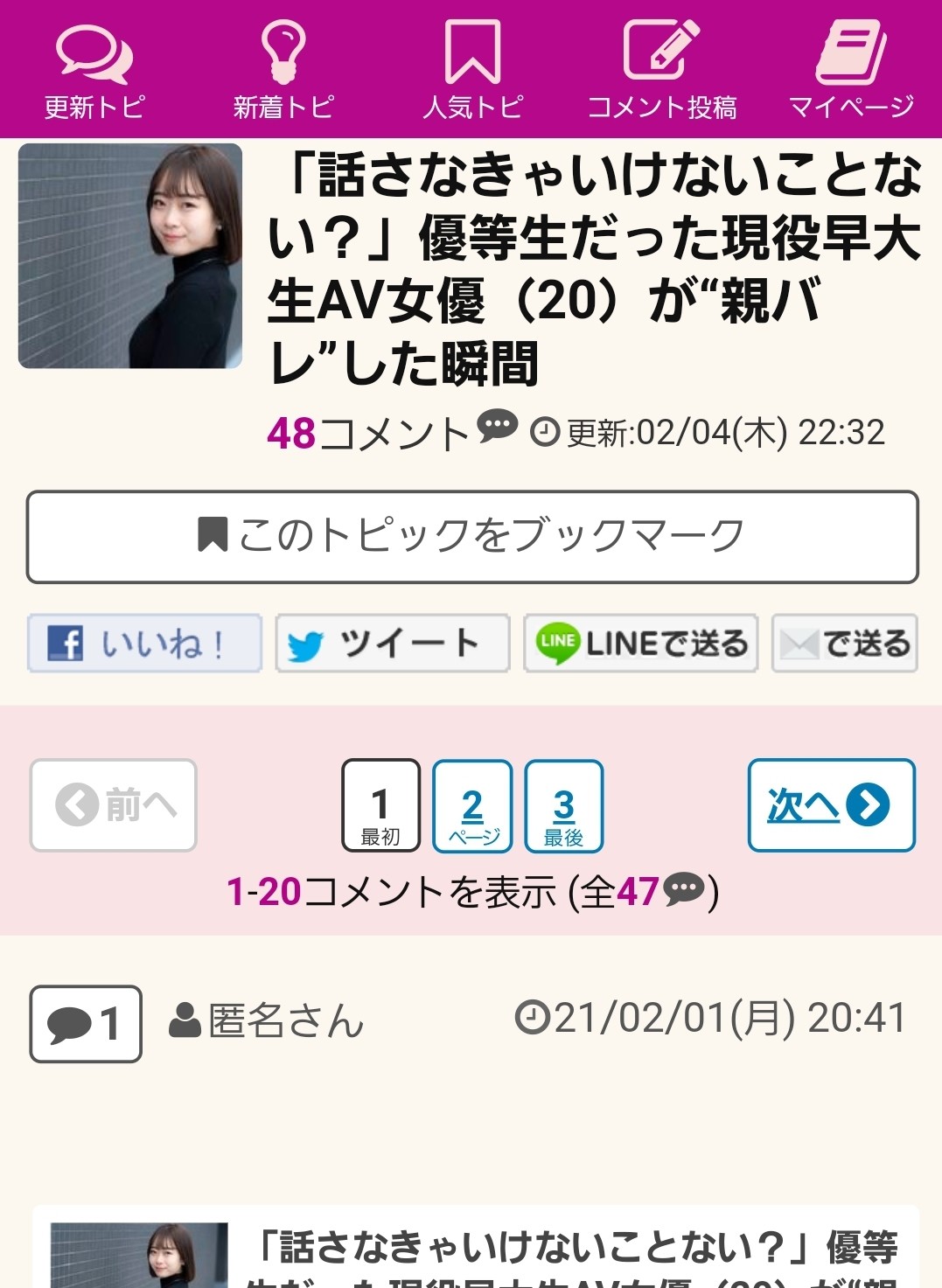Share the topic with the ツイート button
This screenshot has width=942, height=1288.
click(x=393, y=644)
